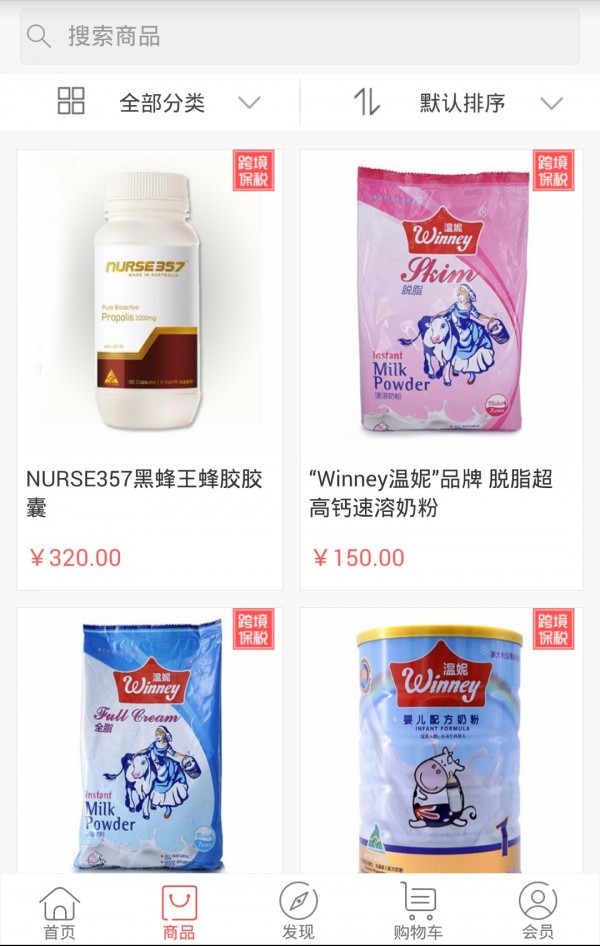Select the 商品 tab

(x=179, y=911)
